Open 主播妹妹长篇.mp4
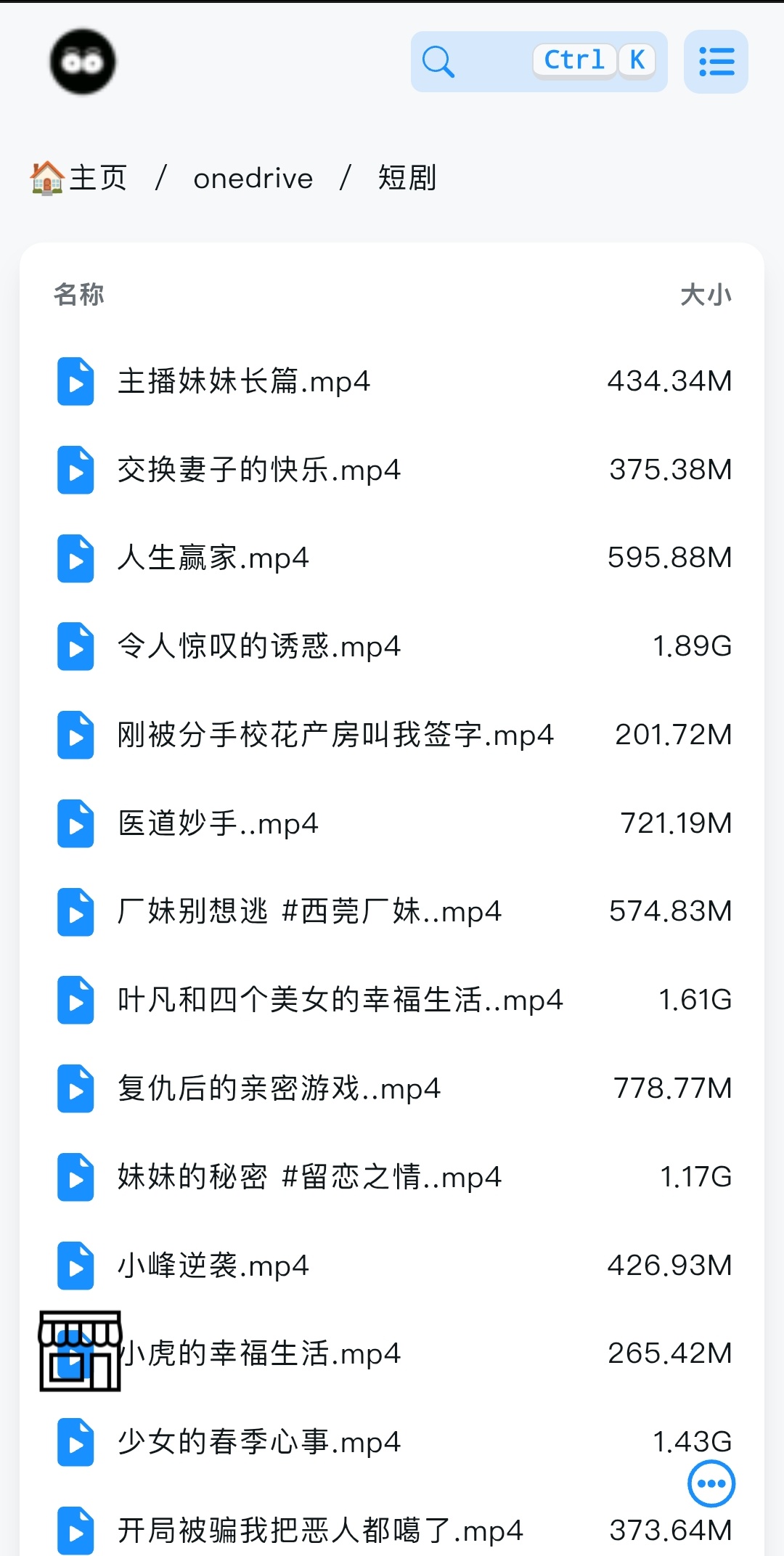784x1556 pixels. [x=244, y=381]
